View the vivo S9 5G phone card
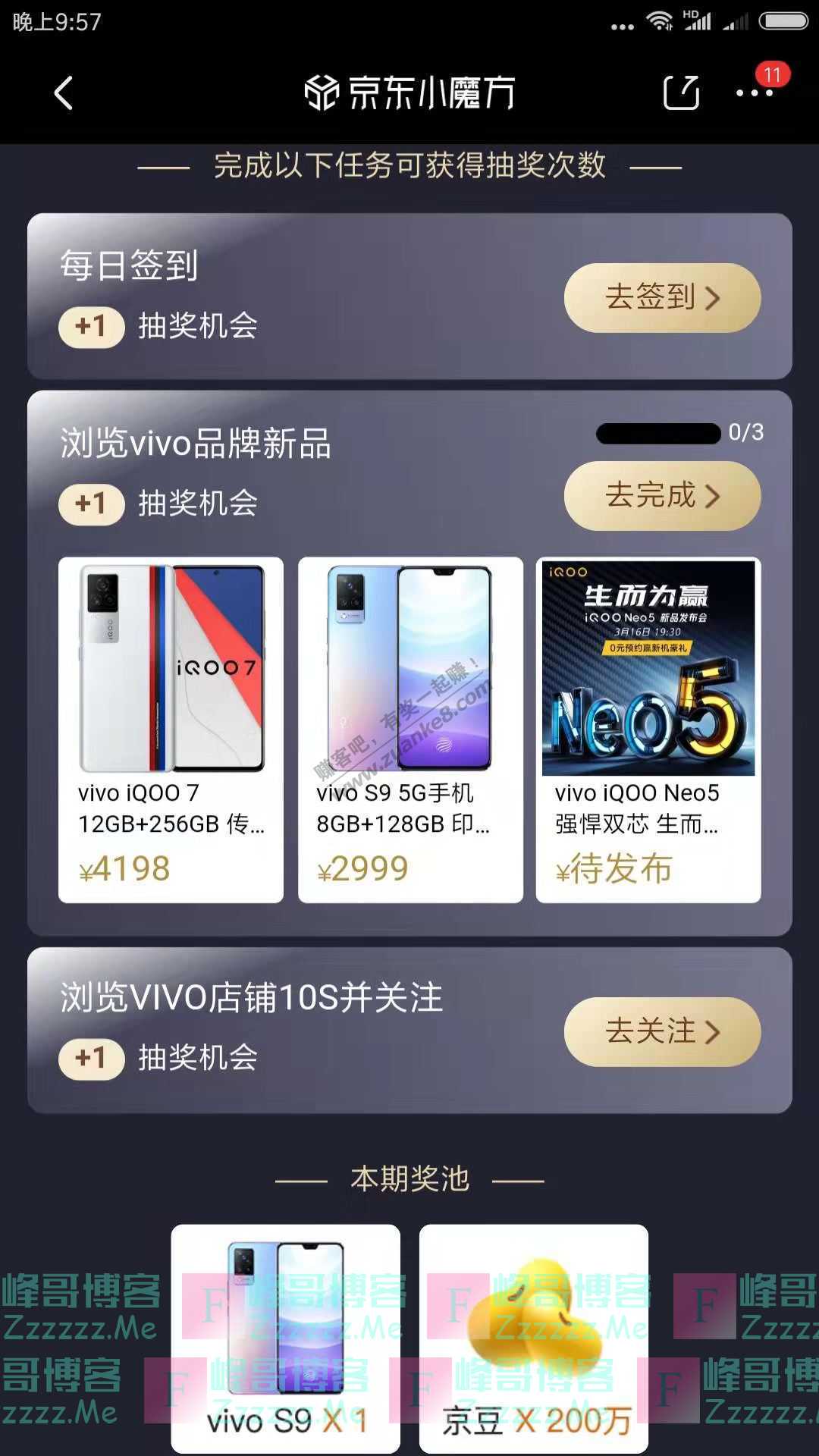Screen dimensions: 819x1456 tap(410, 730)
